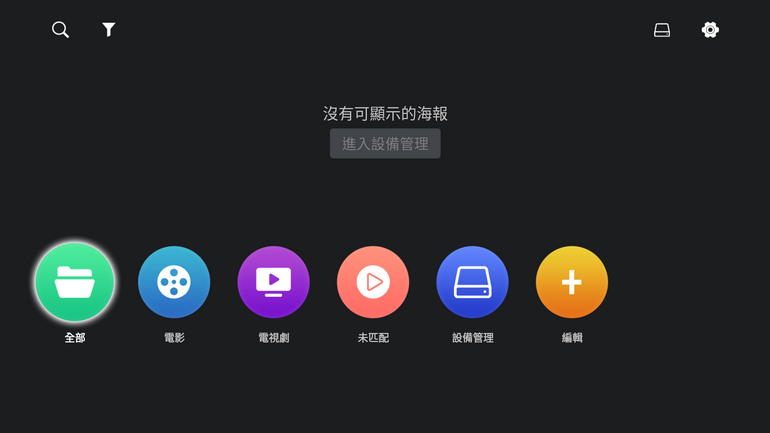Open the search icon
Screen dimensions: 770x433
[x=60, y=30]
